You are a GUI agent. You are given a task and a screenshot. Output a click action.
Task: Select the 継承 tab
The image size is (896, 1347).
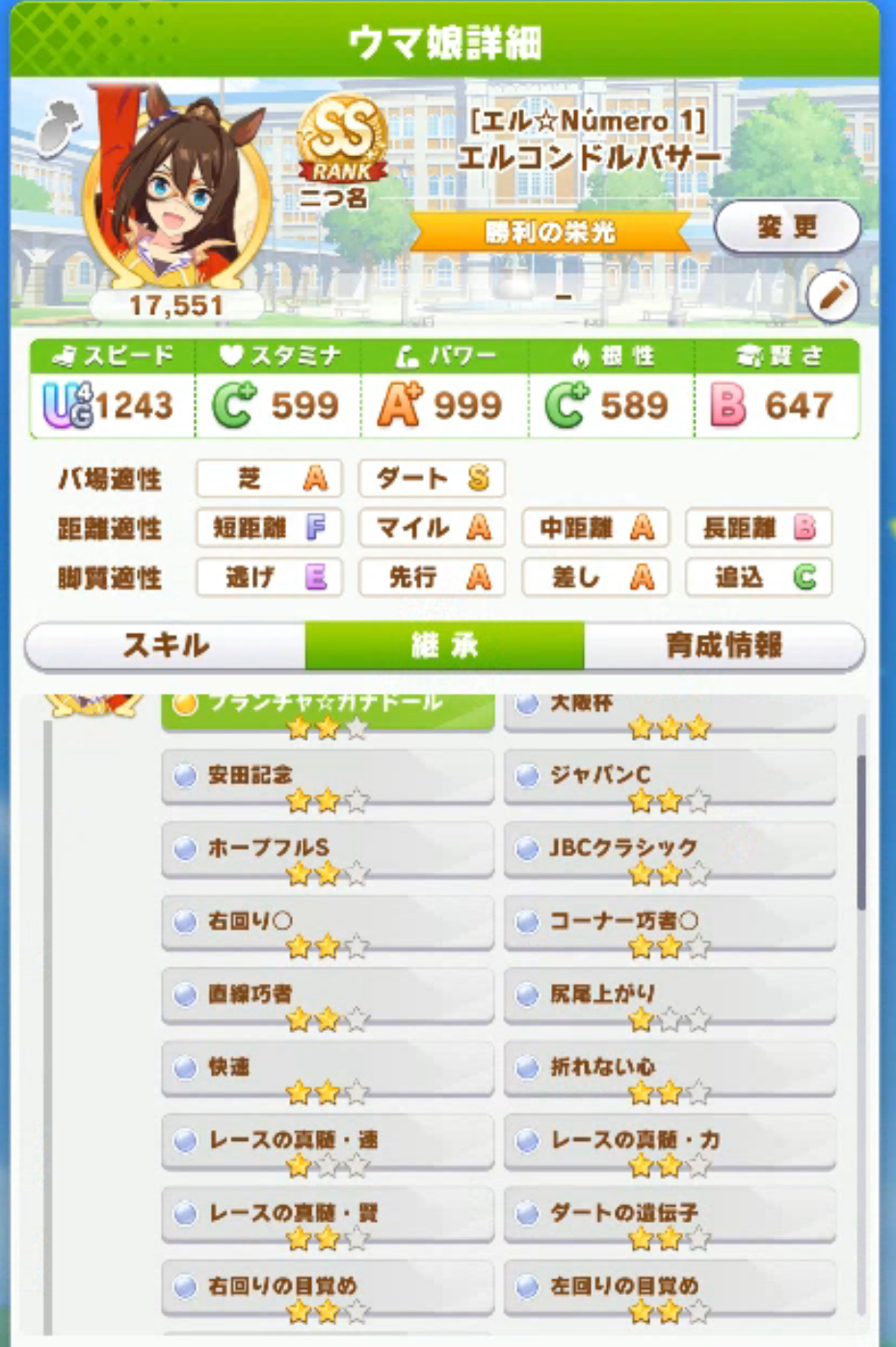[444, 645]
